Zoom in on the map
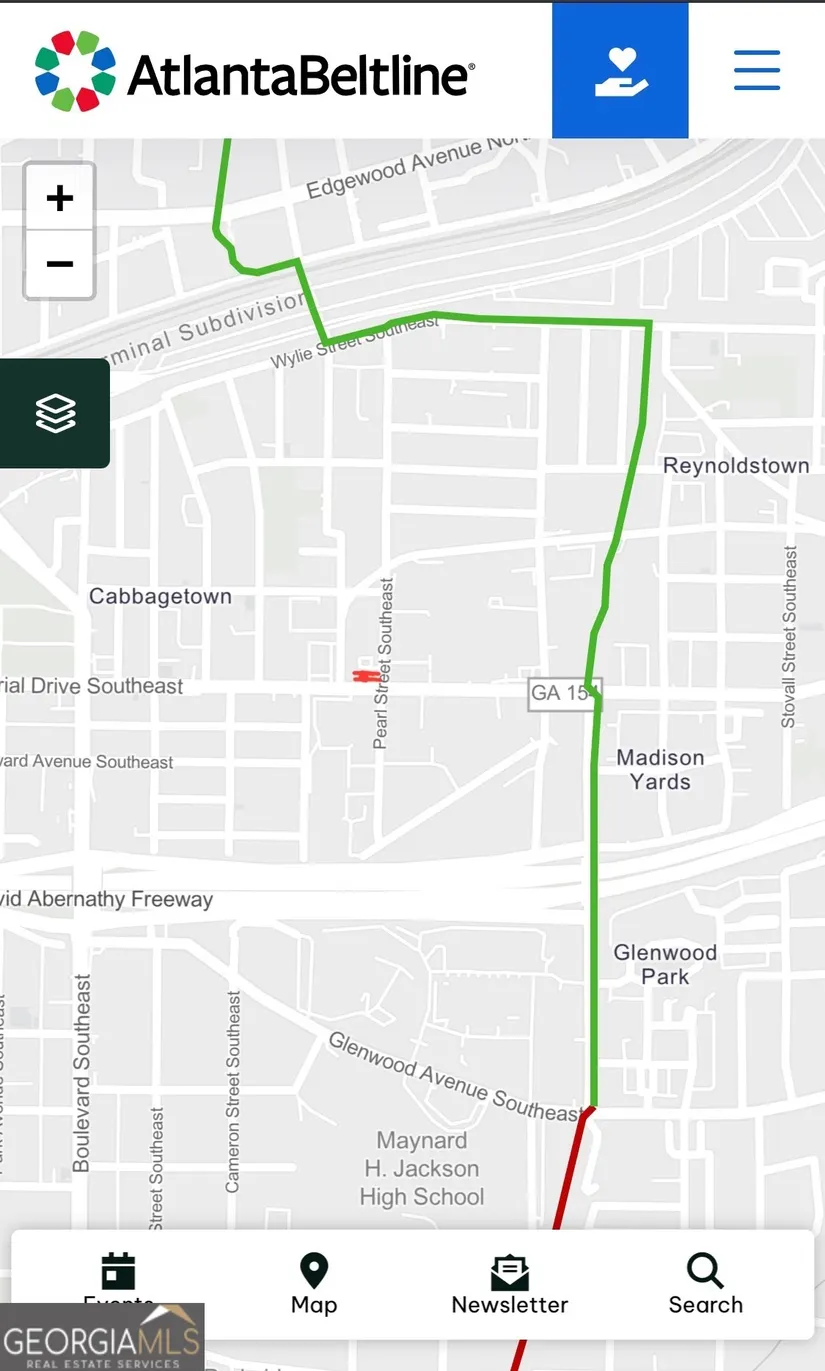The image size is (825, 1371). 60,198
